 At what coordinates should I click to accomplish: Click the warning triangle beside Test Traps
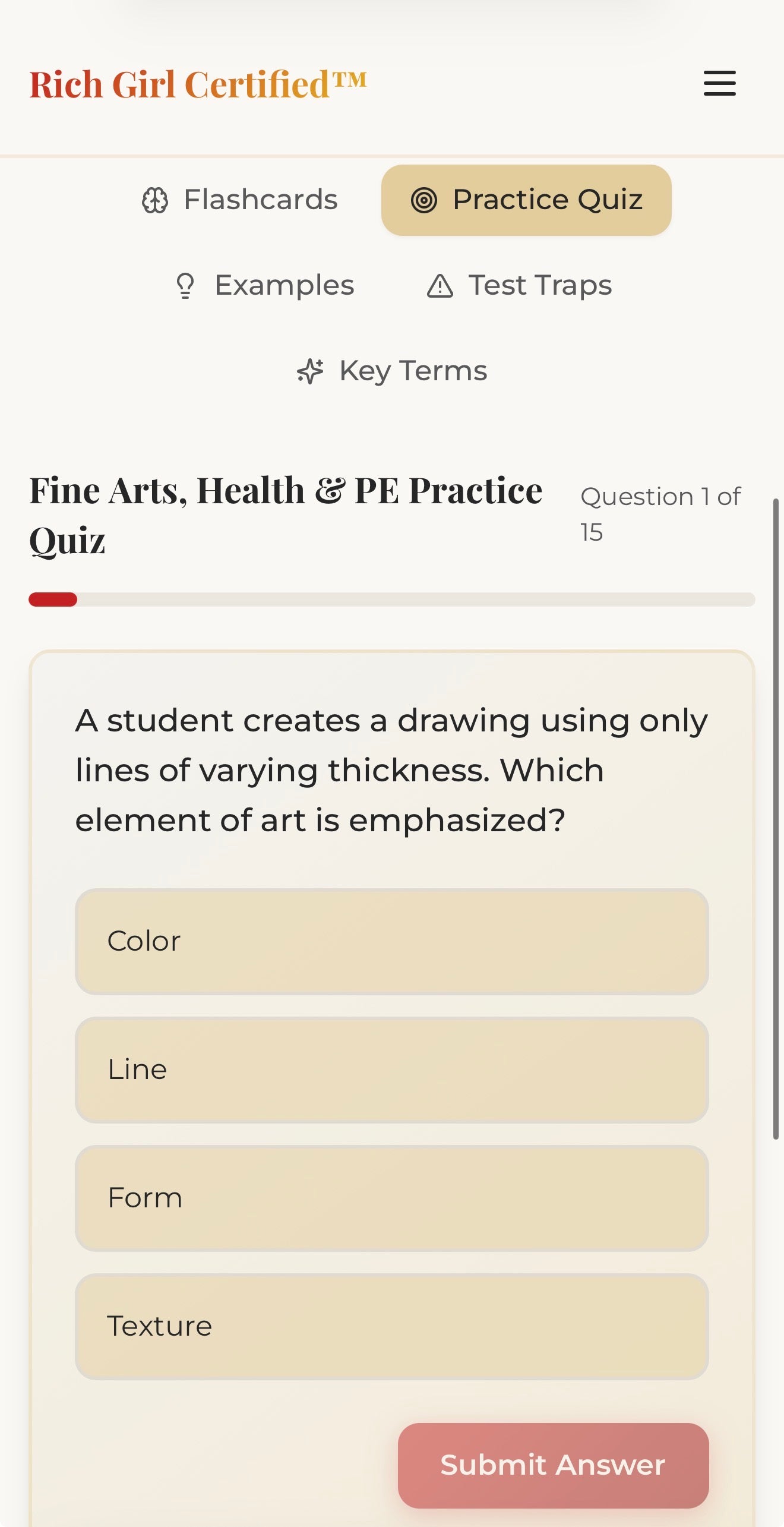440,285
